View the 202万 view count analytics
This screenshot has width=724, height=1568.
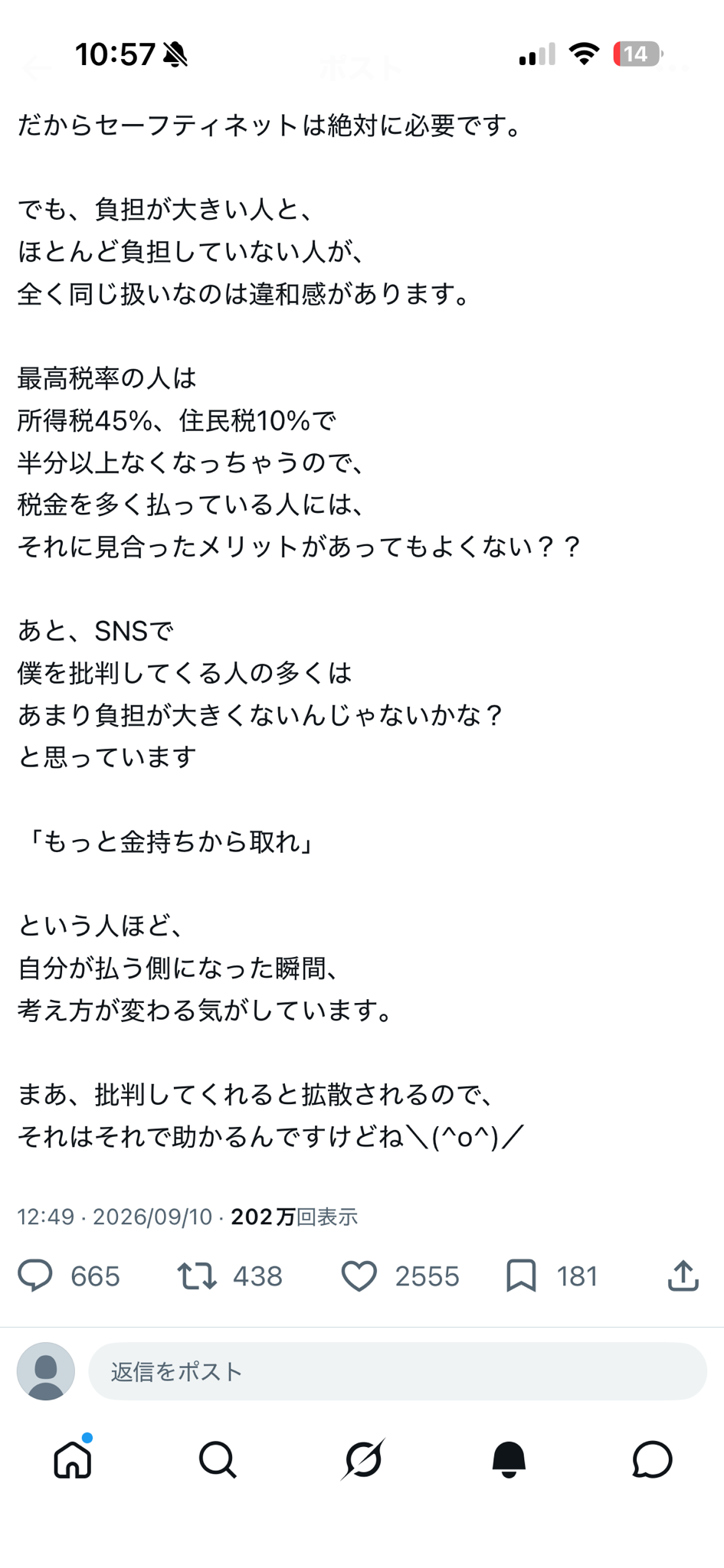click(294, 1217)
